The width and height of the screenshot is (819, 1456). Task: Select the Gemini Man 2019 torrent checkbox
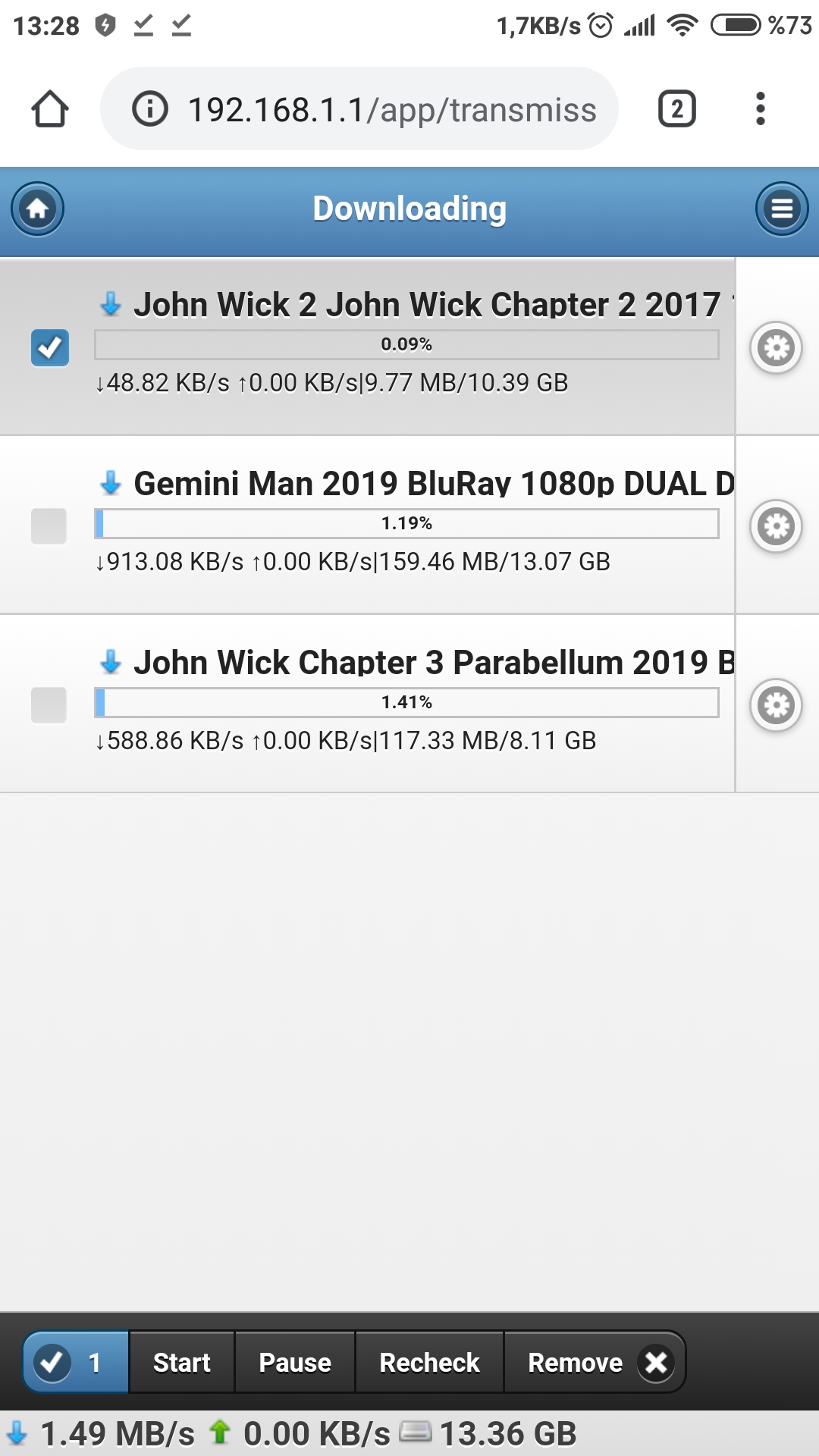49,526
